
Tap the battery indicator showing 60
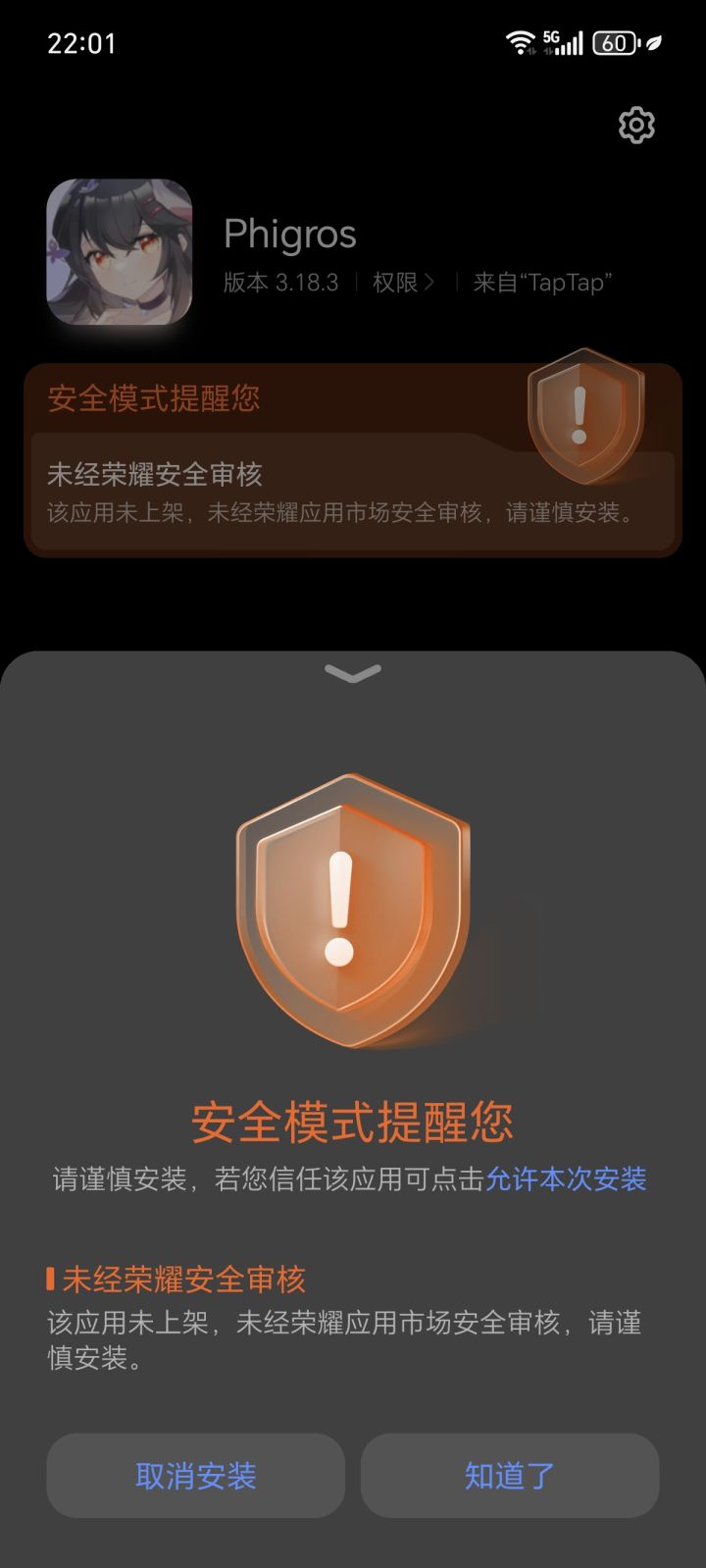click(x=615, y=41)
